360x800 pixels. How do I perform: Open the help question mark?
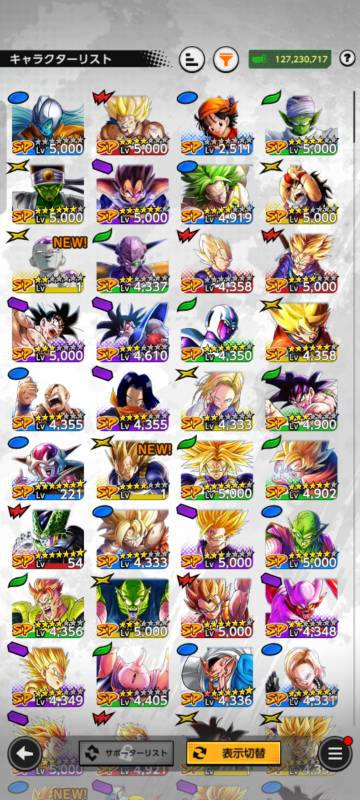click(347, 58)
